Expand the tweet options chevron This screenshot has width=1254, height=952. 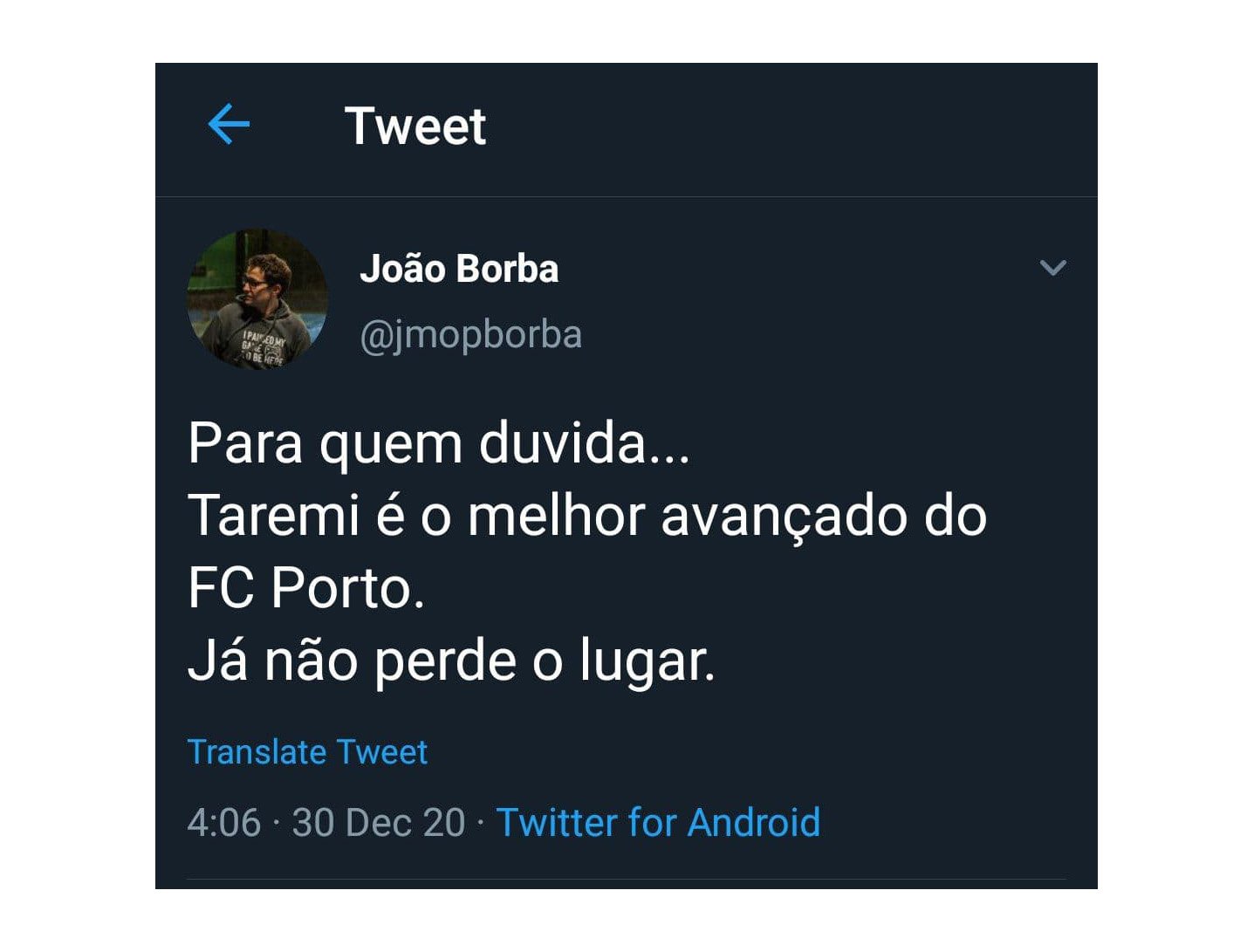click(x=1053, y=268)
